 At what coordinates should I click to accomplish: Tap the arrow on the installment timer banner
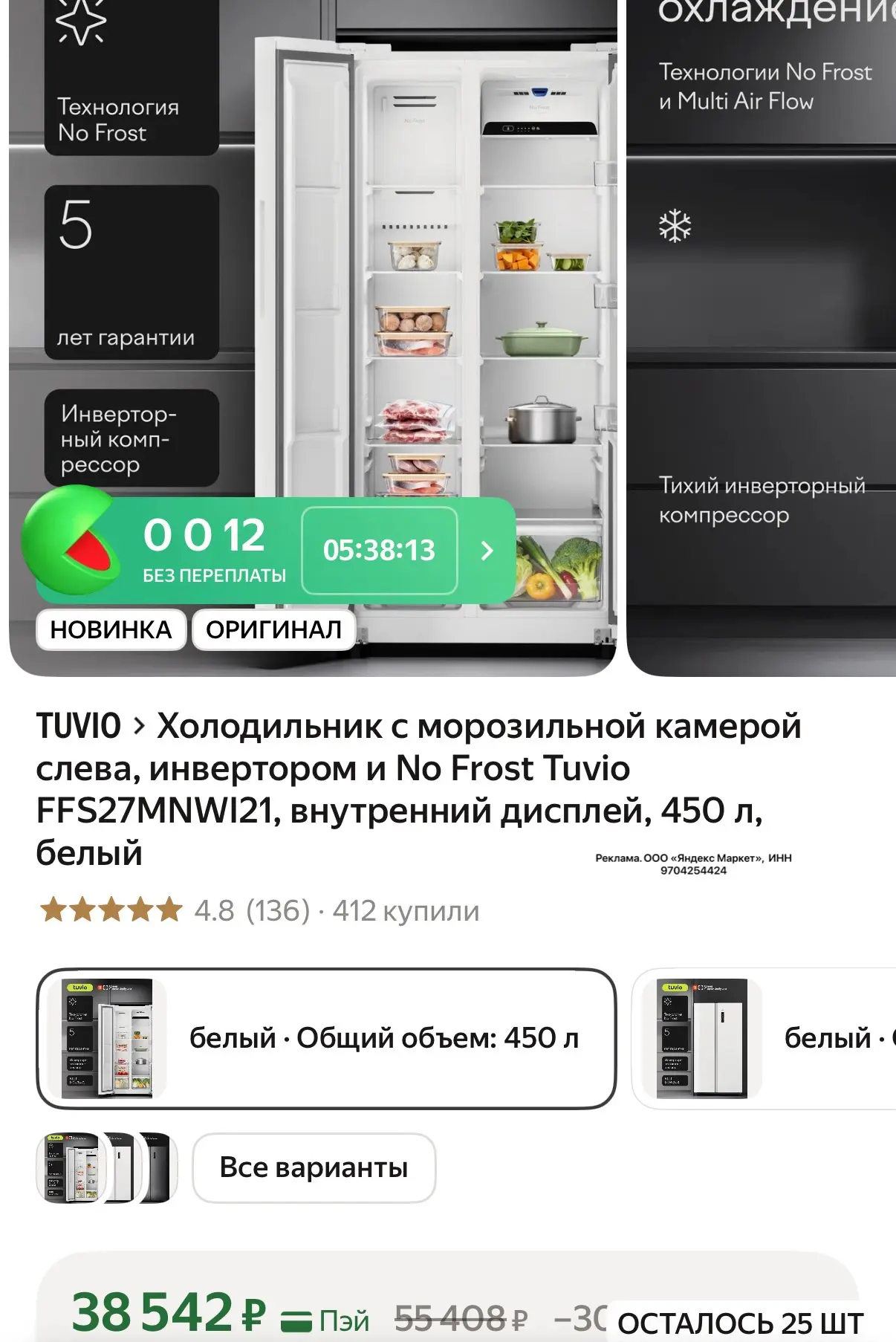pos(487,551)
